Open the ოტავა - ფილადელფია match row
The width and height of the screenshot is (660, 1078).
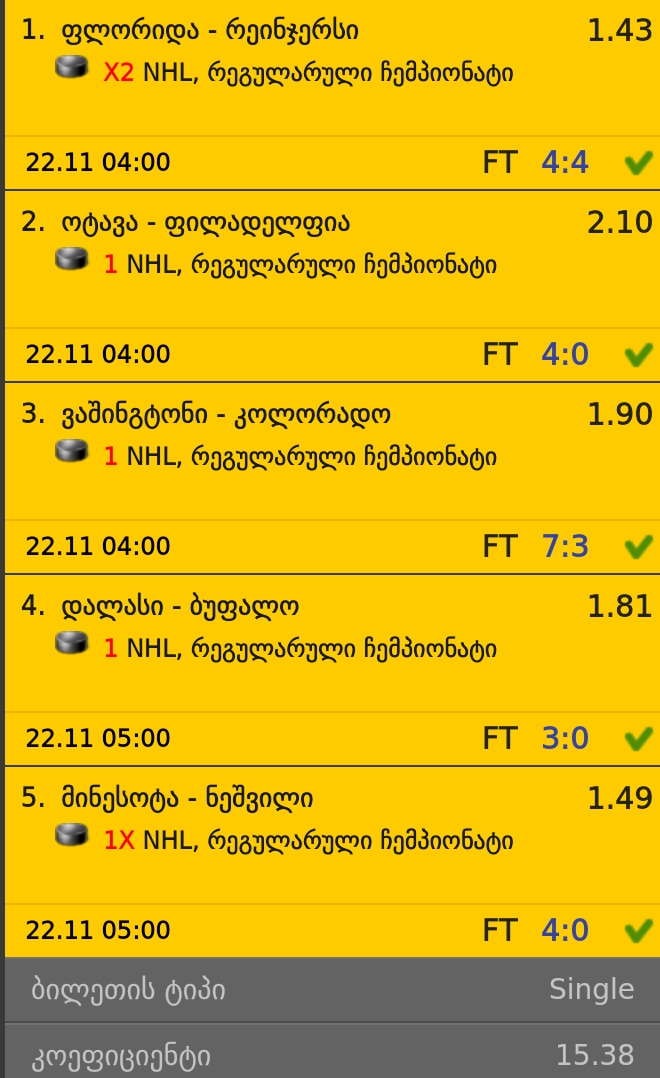pos(205,223)
